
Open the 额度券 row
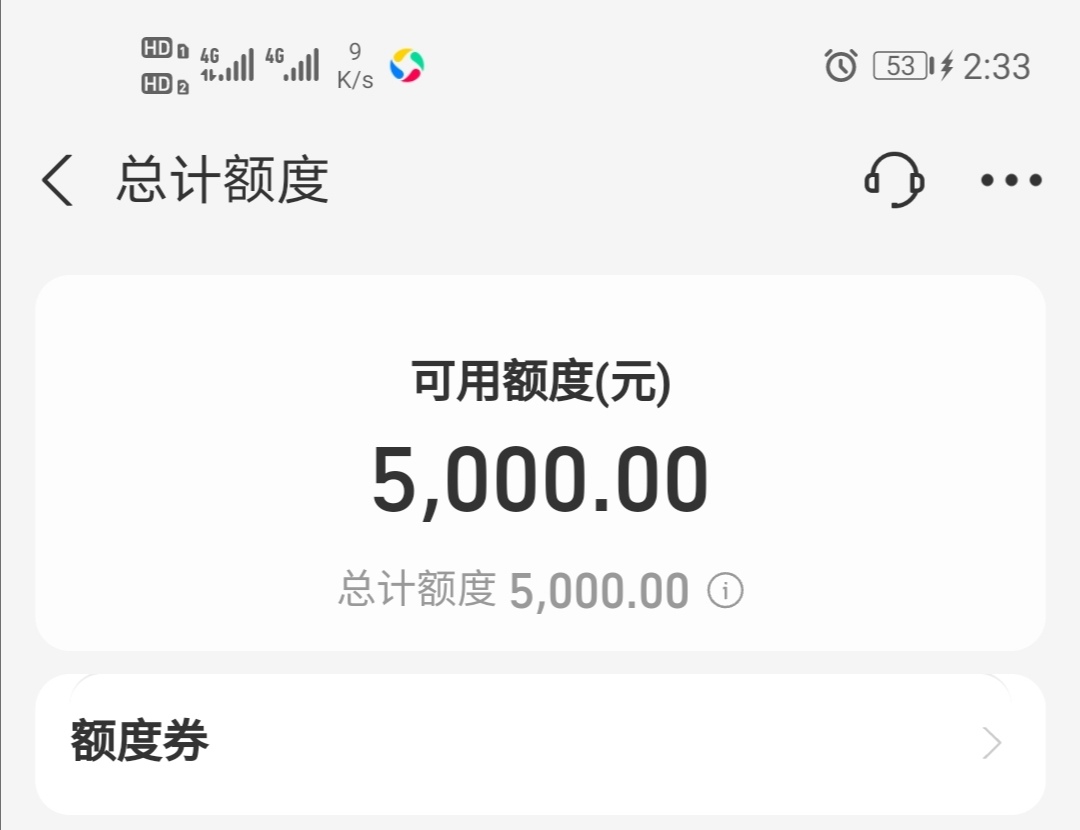(540, 743)
